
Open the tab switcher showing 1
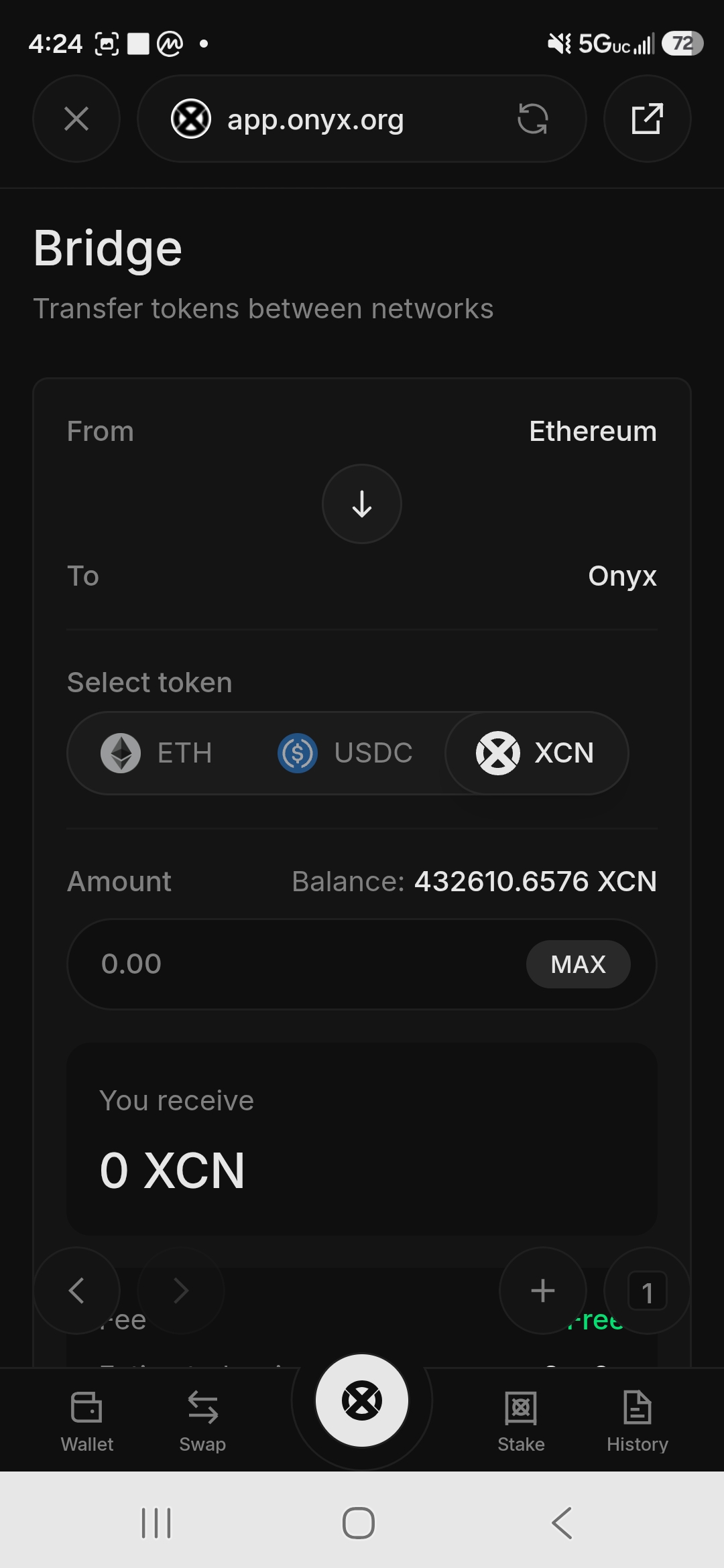647,1291
